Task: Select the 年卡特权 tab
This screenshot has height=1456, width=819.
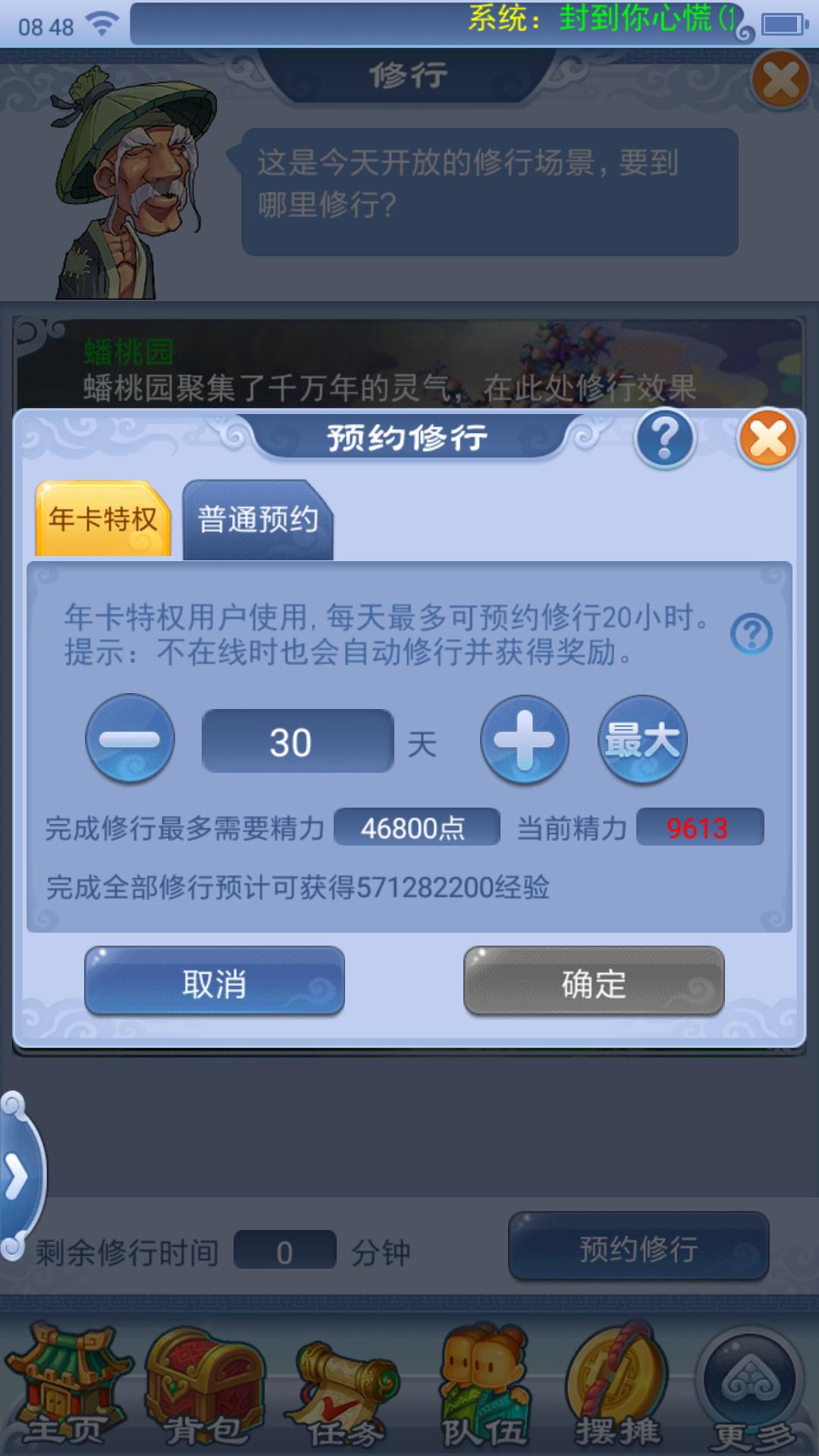Action: coord(103,520)
